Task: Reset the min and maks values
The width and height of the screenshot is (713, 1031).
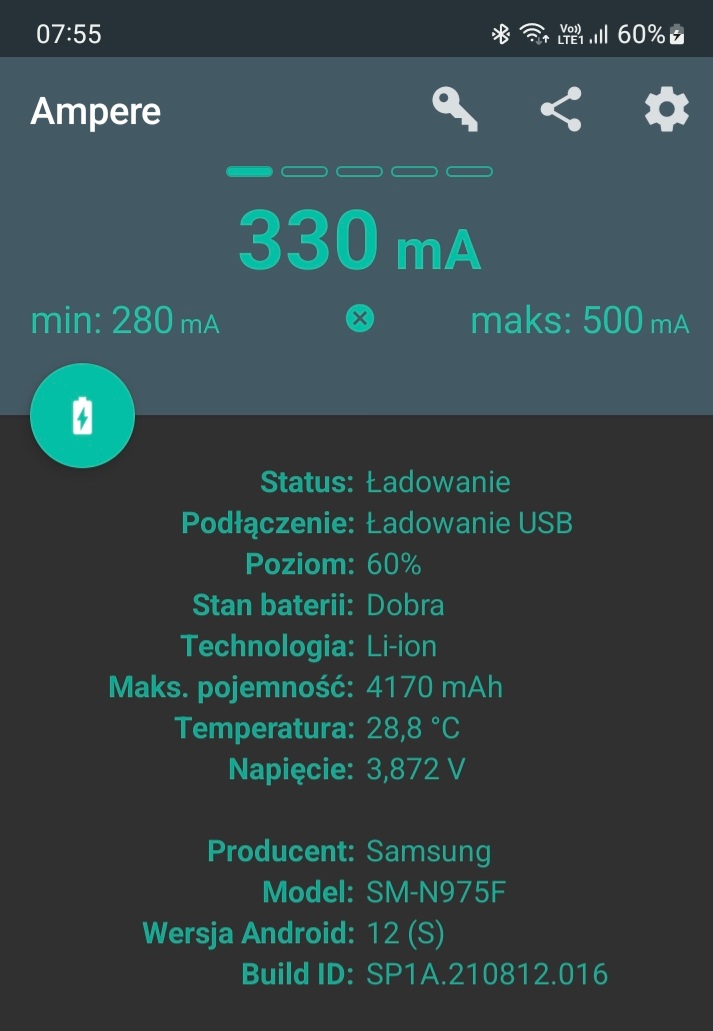Action: click(x=360, y=319)
